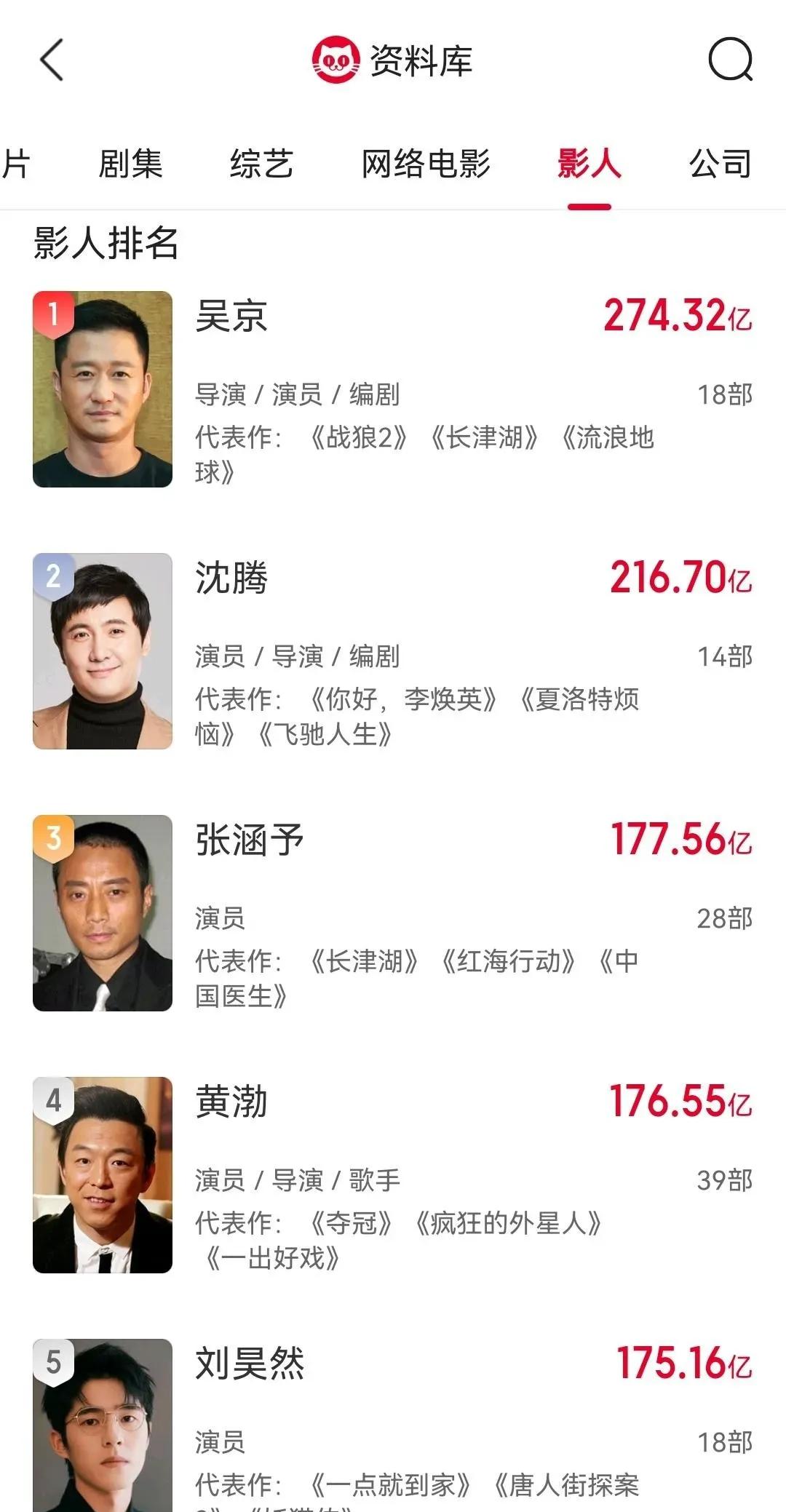Switch to the 公司 tab
The height and width of the screenshot is (1512, 786).
tap(720, 164)
